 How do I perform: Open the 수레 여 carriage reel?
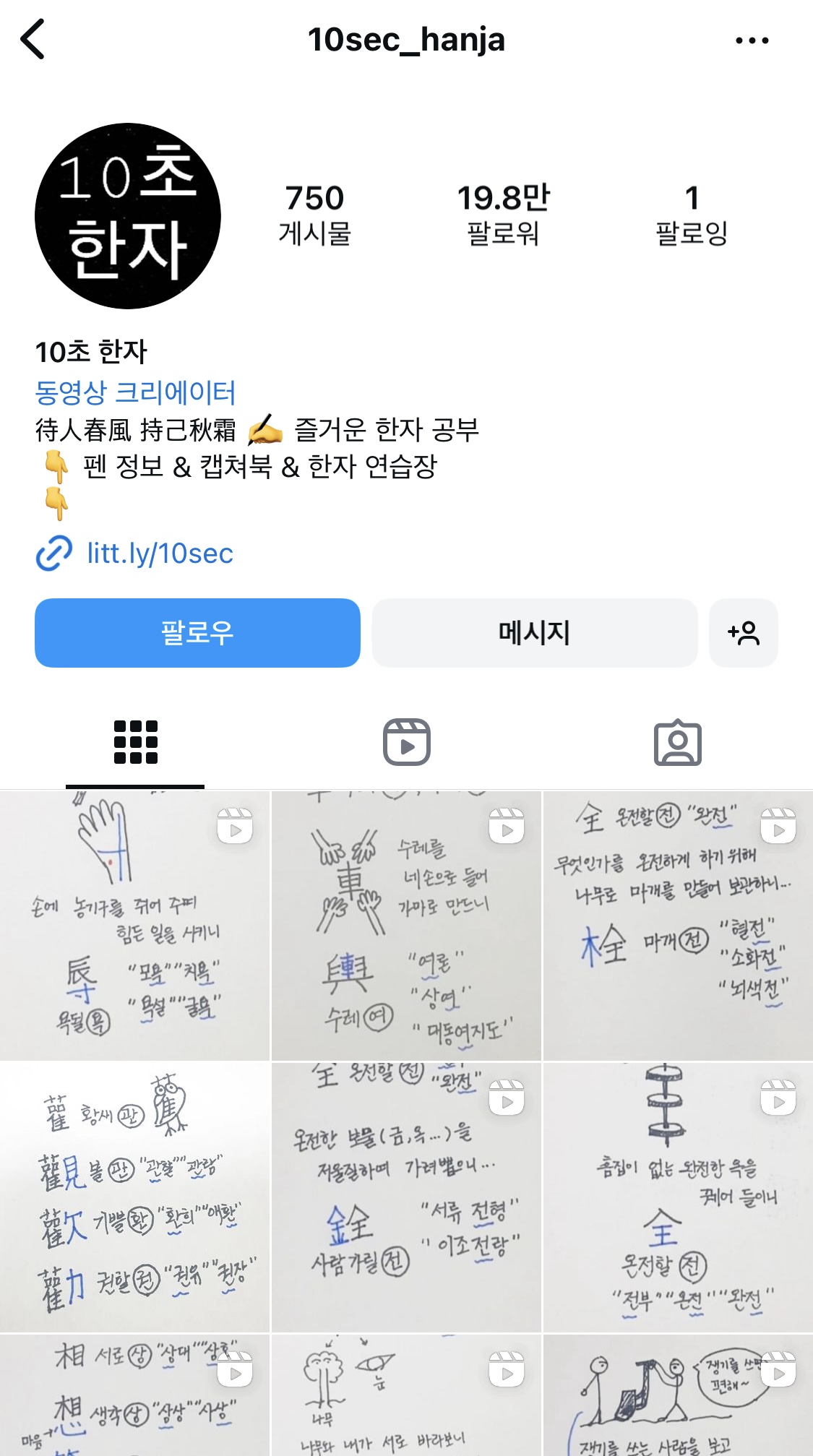(406, 926)
